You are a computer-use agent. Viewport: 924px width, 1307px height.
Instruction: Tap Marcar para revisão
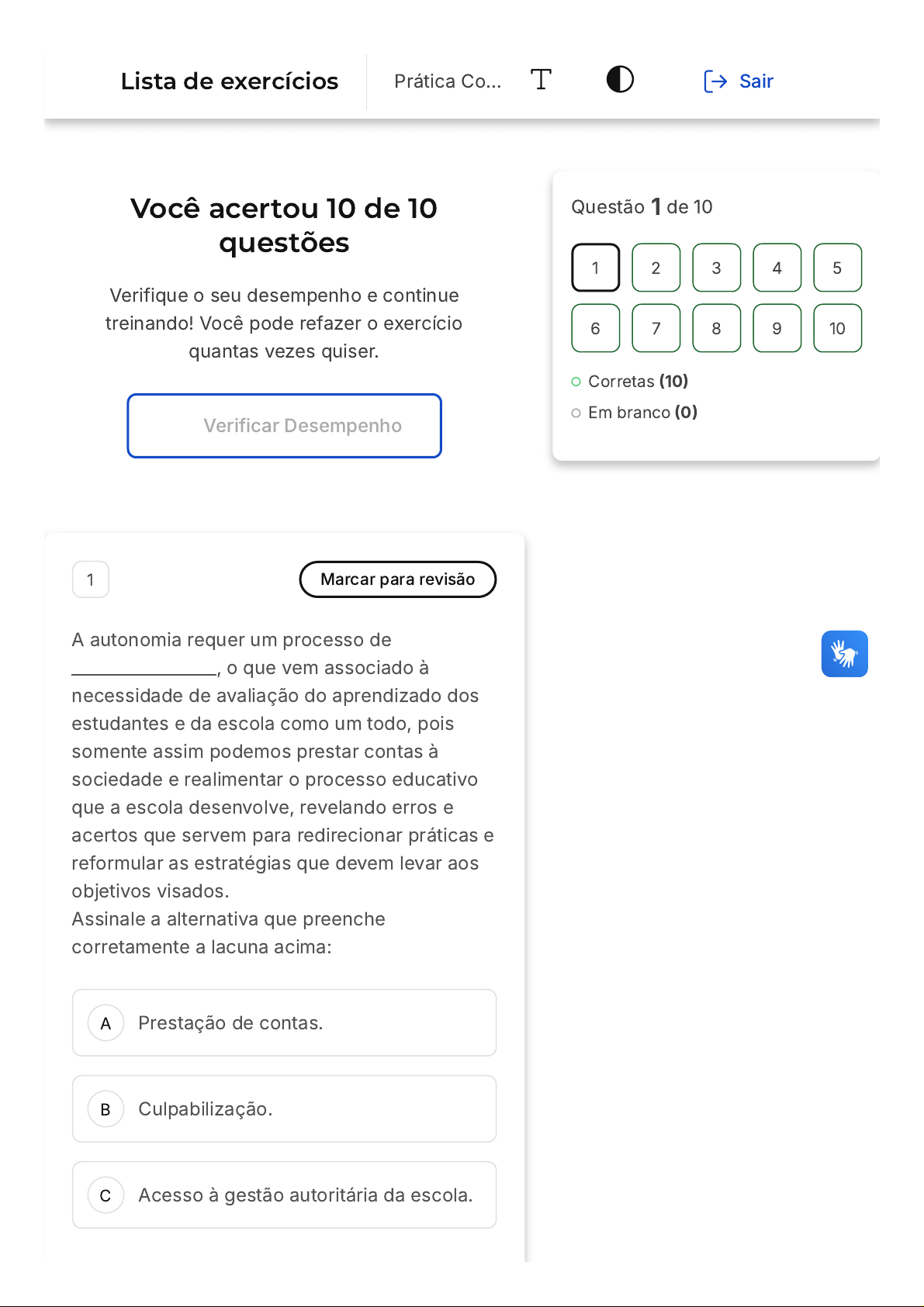click(397, 579)
